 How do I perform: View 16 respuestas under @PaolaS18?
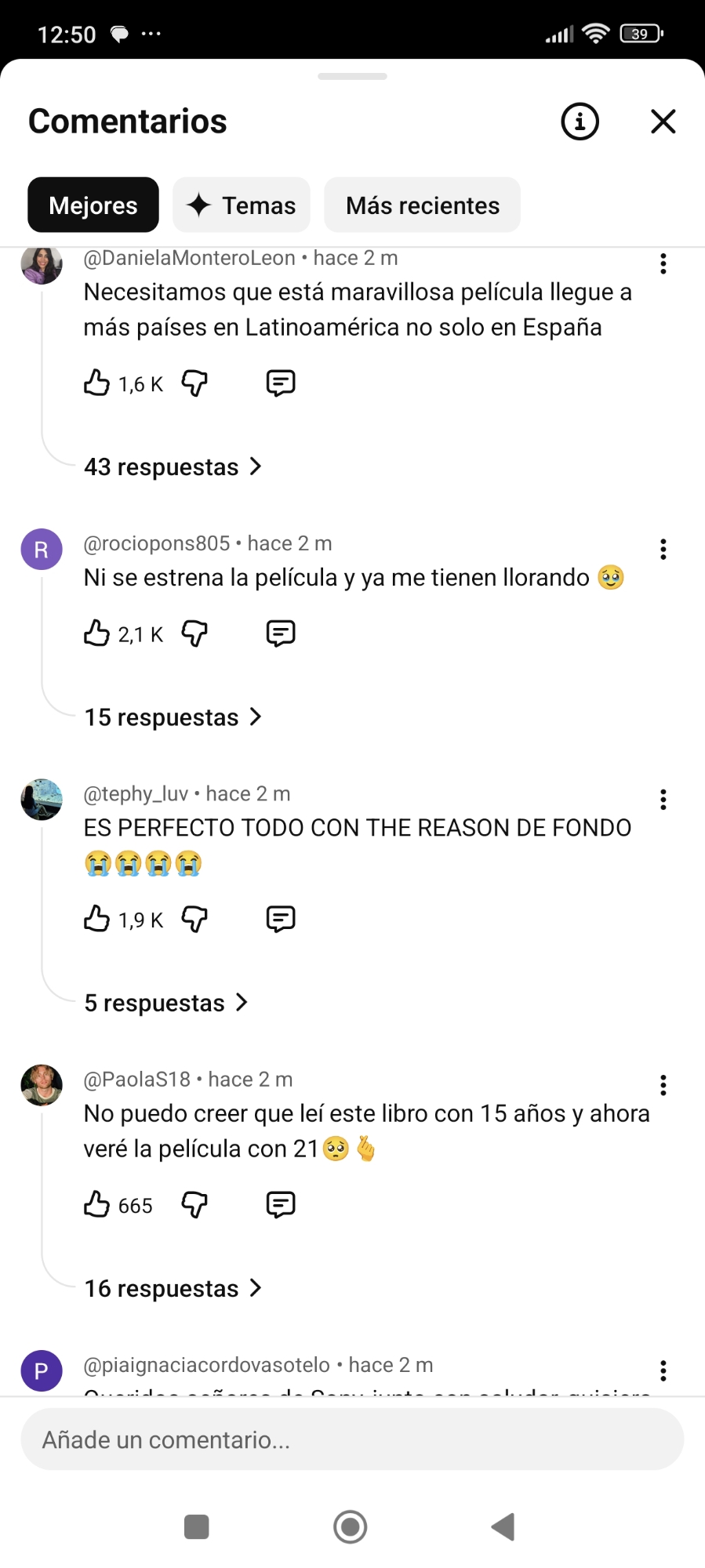coord(173,1288)
